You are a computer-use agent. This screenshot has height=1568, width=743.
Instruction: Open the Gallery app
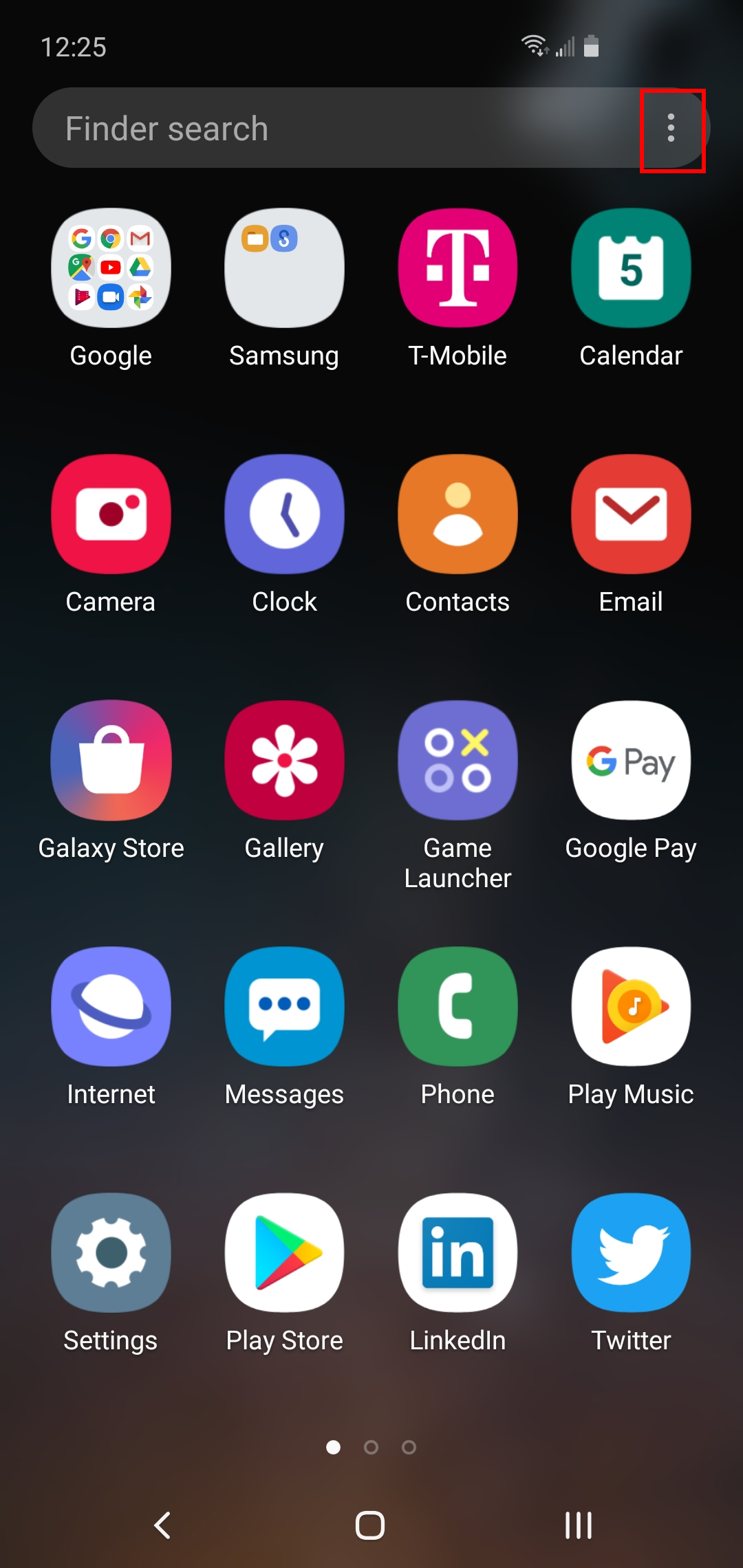point(284,760)
